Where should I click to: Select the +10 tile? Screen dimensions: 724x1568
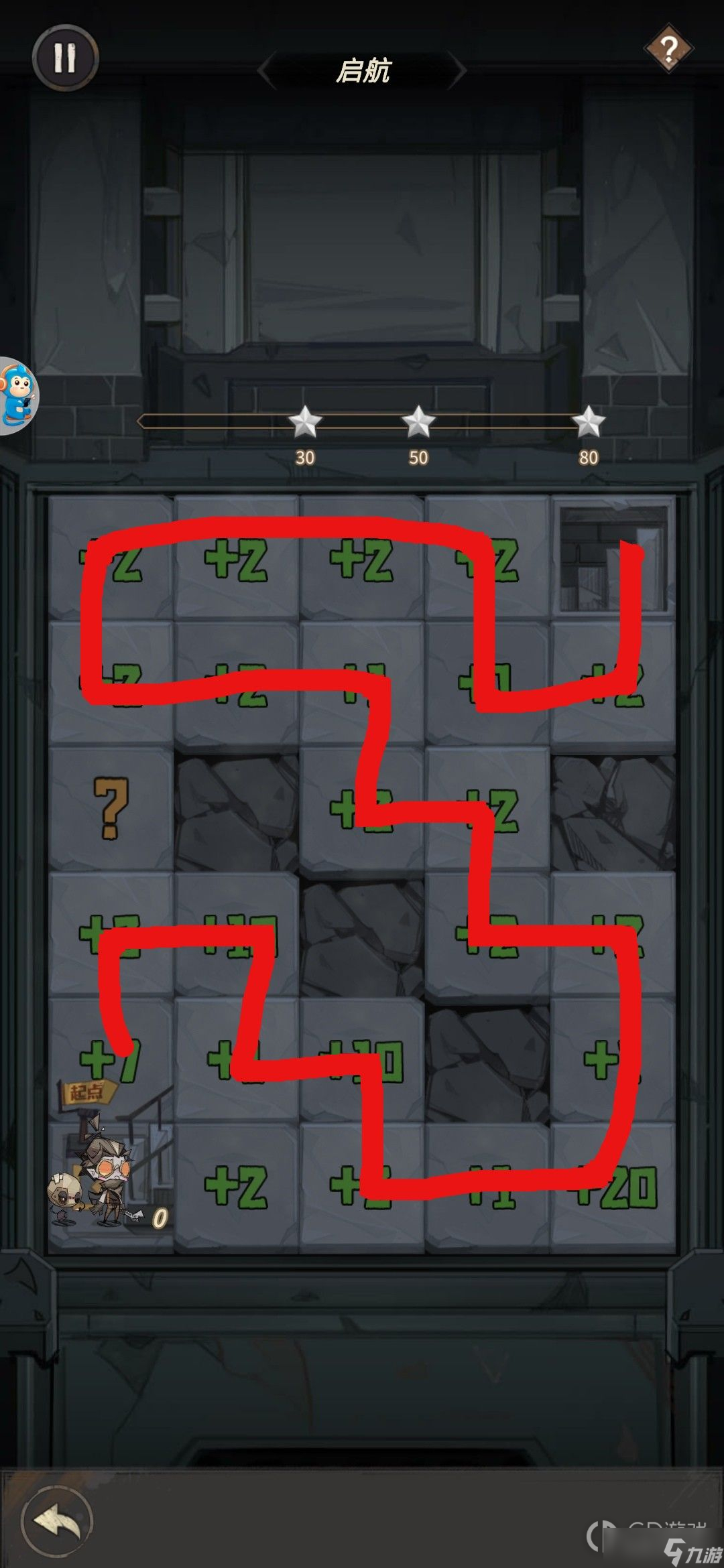[362, 1060]
